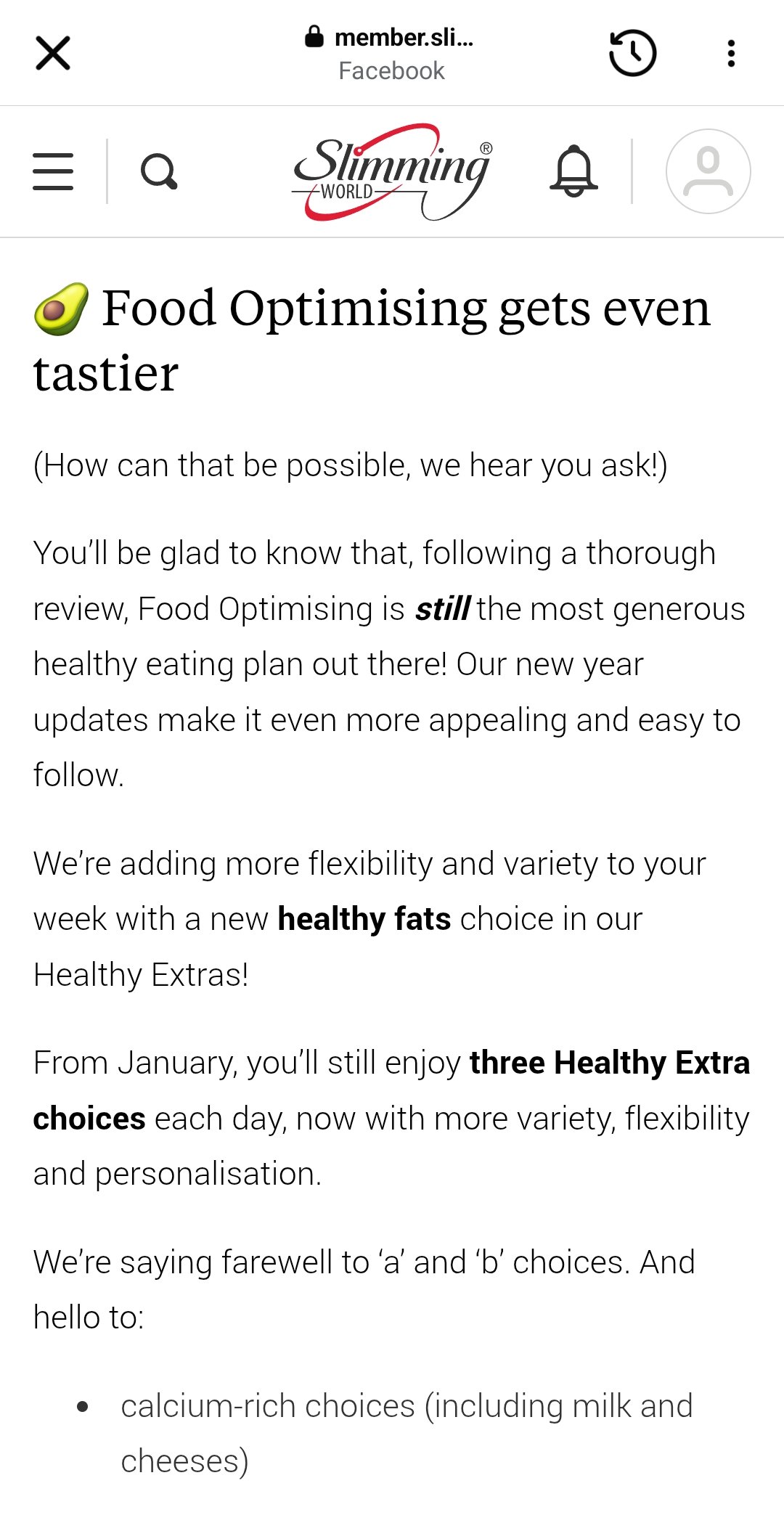Screen dimensions: 784x1531
Task: Open the notifications bell
Action: (x=573, y=171)
